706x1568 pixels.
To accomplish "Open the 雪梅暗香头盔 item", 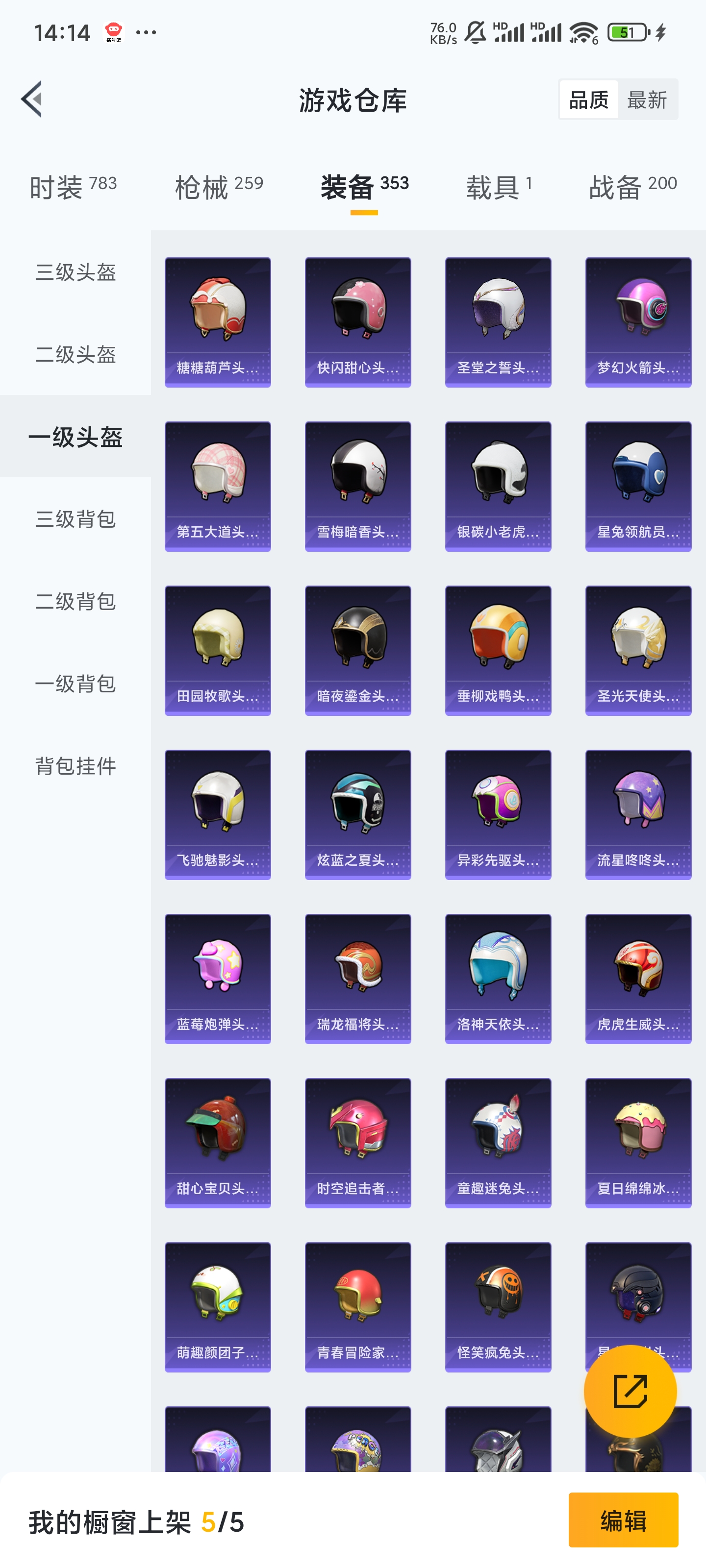I will [357, 487].
